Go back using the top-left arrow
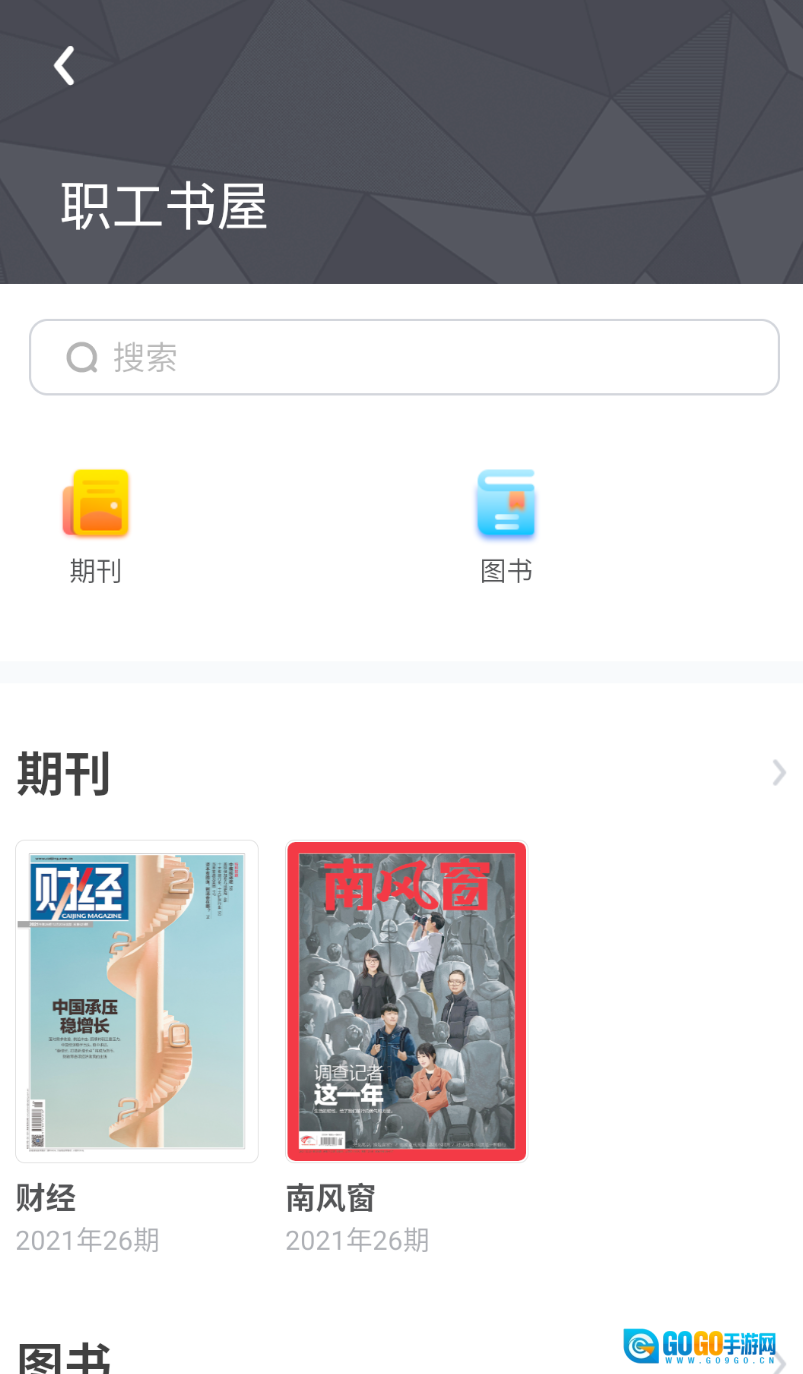 [64, 66]
